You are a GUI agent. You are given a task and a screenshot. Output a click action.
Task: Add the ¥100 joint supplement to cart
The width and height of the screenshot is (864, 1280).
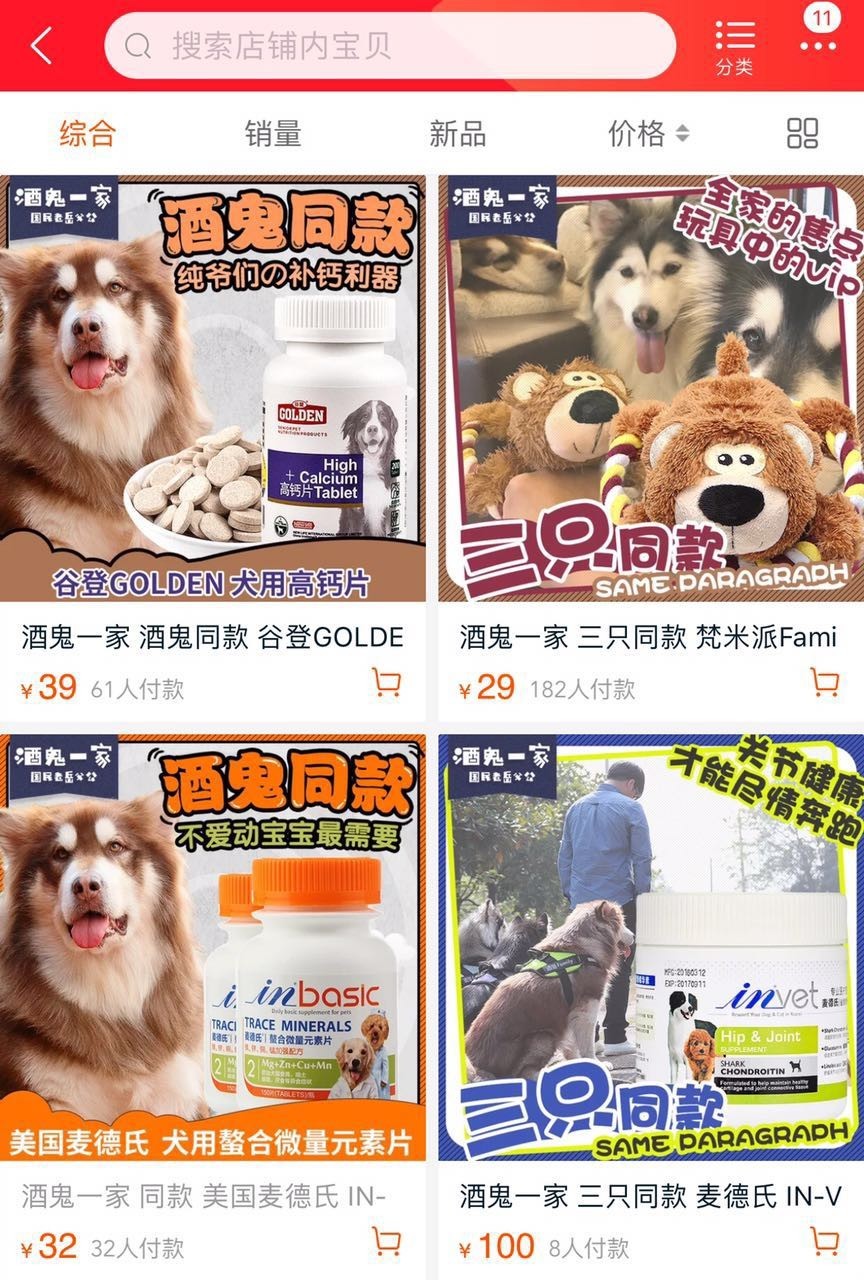(x=824, y=1242)
